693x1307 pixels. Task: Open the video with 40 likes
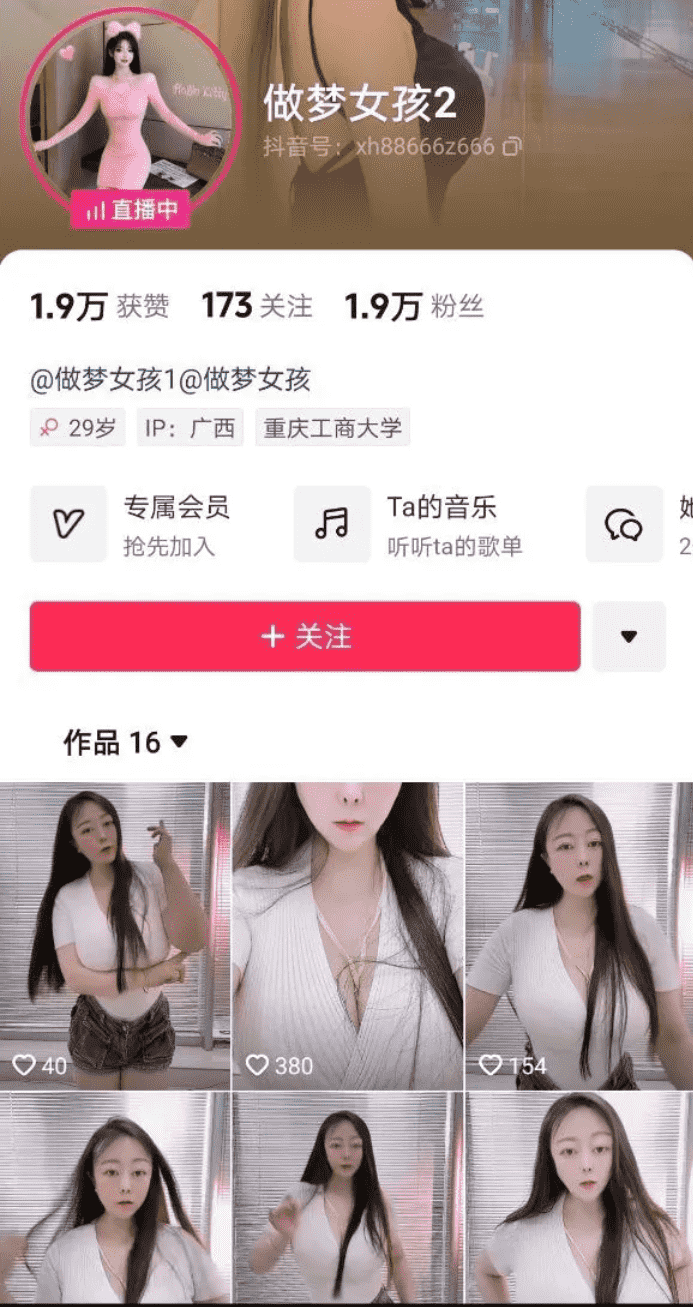[115, 936]
